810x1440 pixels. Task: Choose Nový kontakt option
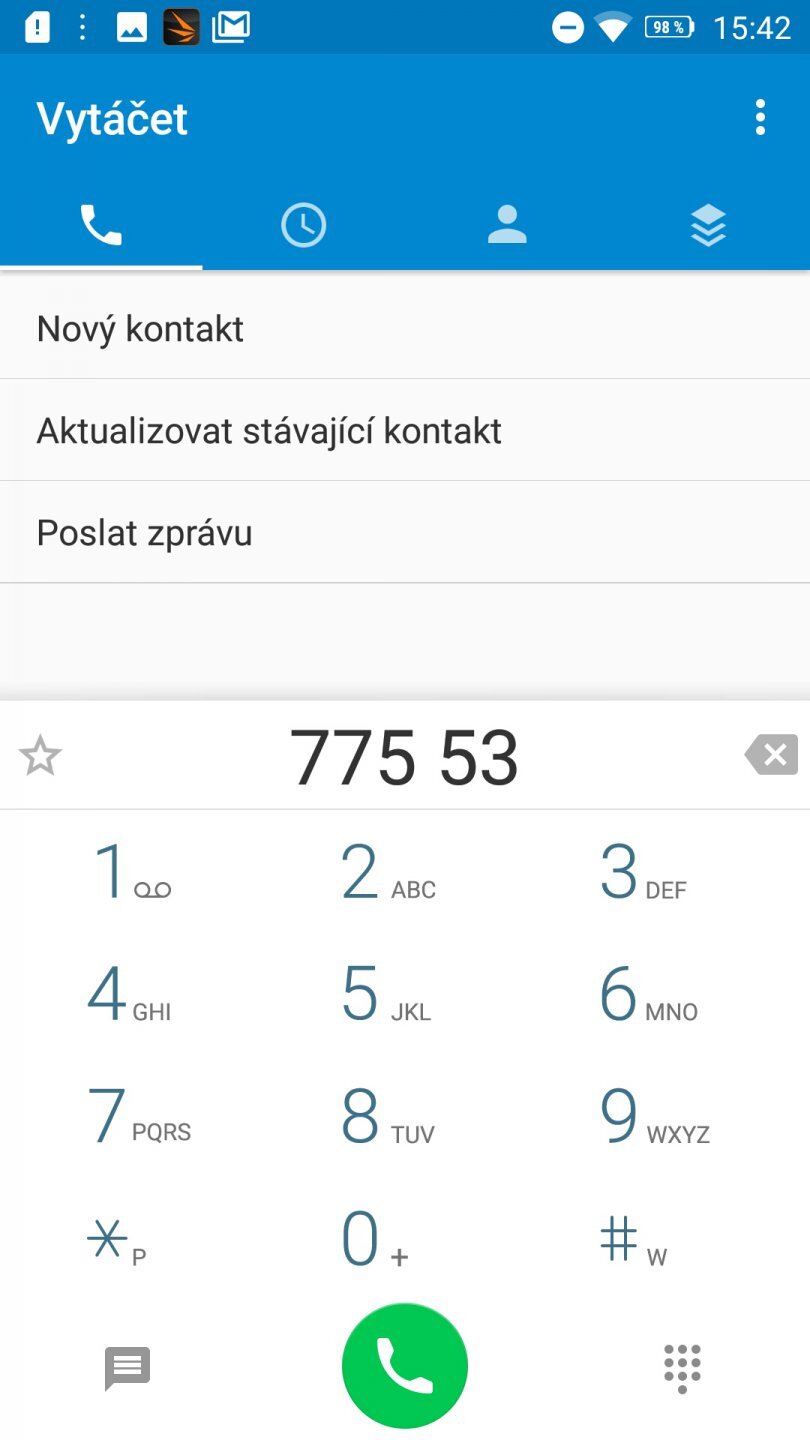click(139, 328)
